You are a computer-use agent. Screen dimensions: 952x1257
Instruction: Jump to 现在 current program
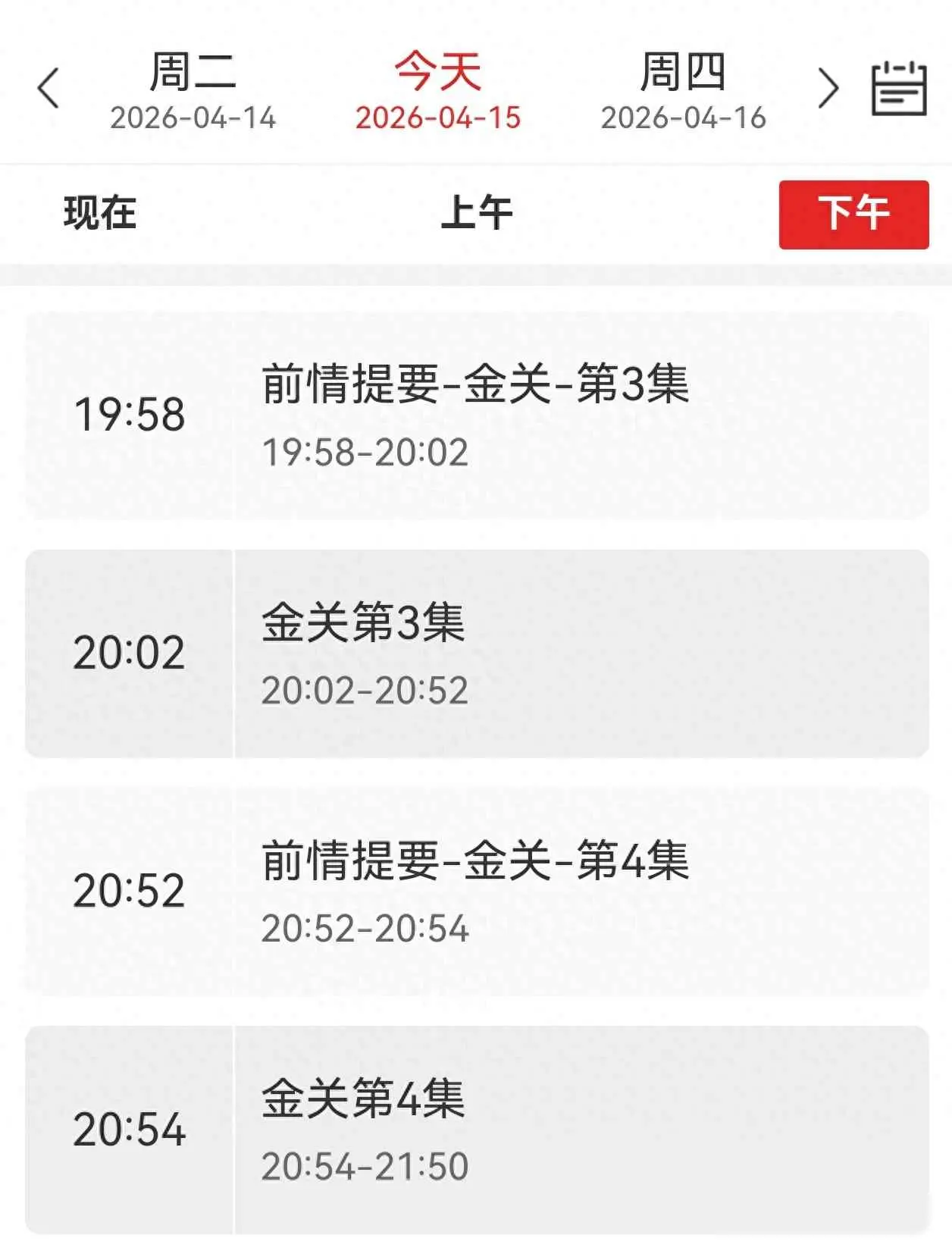pyautogui.click(x=100, y=213)
